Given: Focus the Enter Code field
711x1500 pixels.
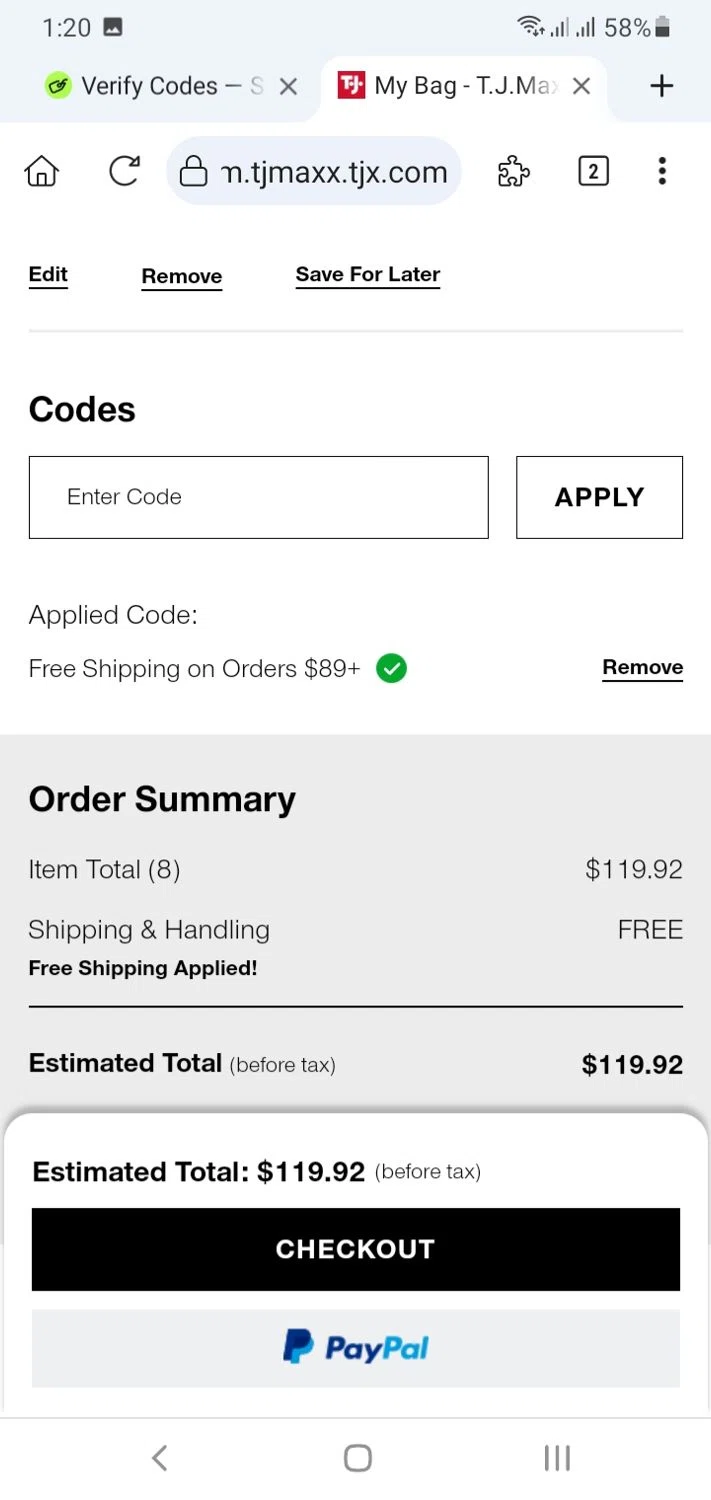Looking at the screenshot, I should tap(258, 497).
